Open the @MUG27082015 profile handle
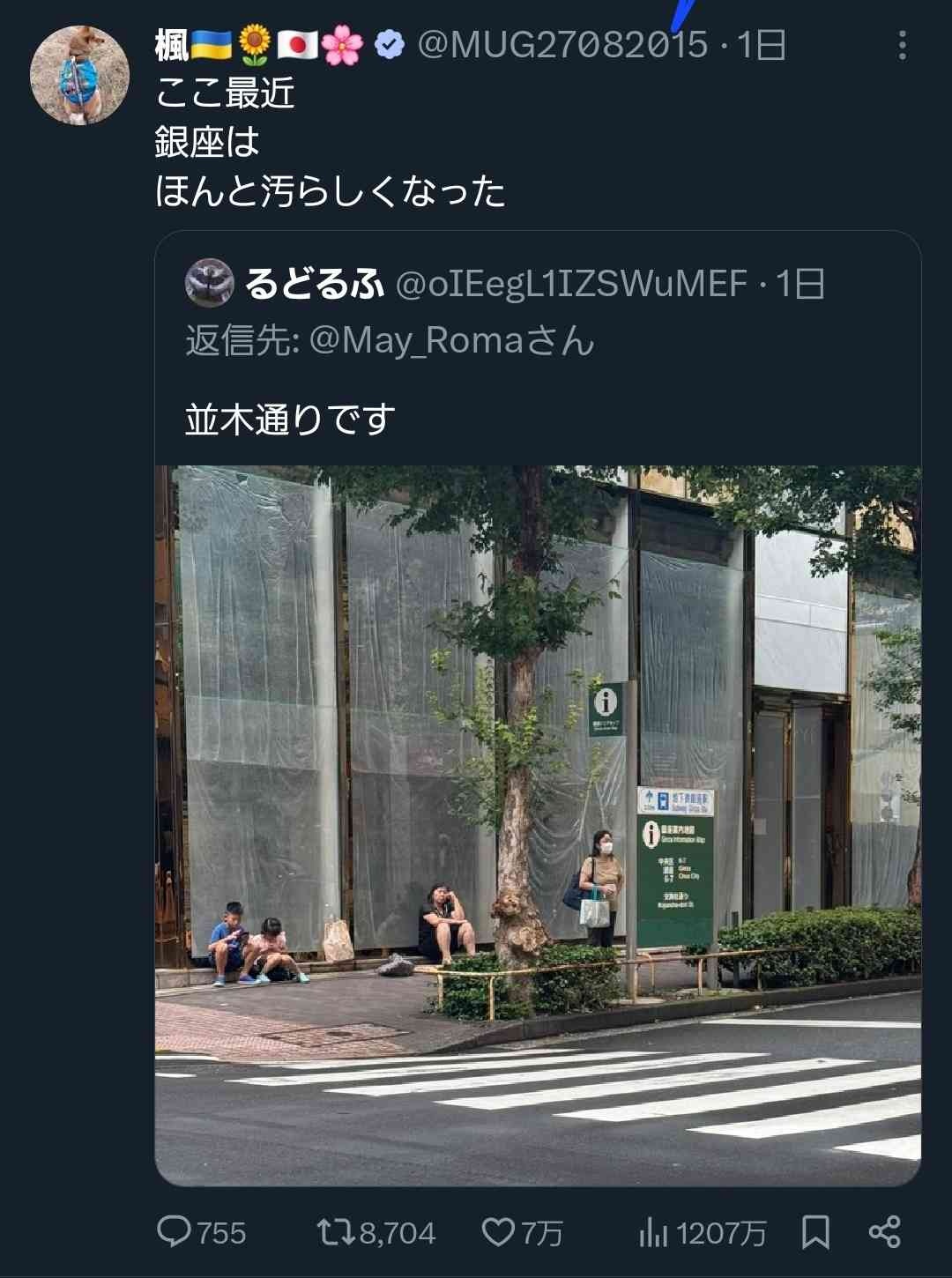The width and height of the screenshot is (952, 1278). click(x=562, y=44)
